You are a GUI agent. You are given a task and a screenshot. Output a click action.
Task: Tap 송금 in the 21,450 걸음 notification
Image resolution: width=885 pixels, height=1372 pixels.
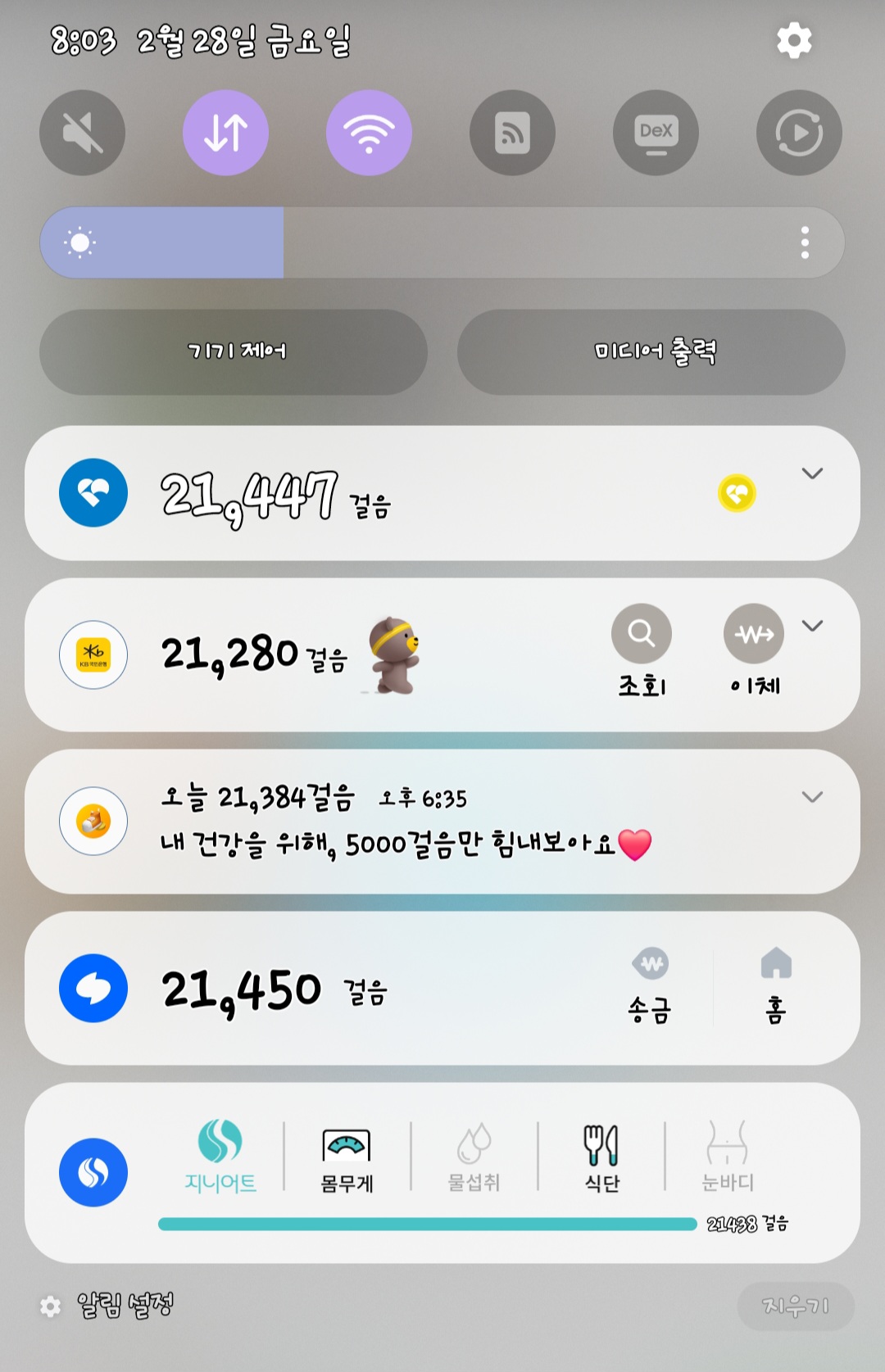click(650, 987)
